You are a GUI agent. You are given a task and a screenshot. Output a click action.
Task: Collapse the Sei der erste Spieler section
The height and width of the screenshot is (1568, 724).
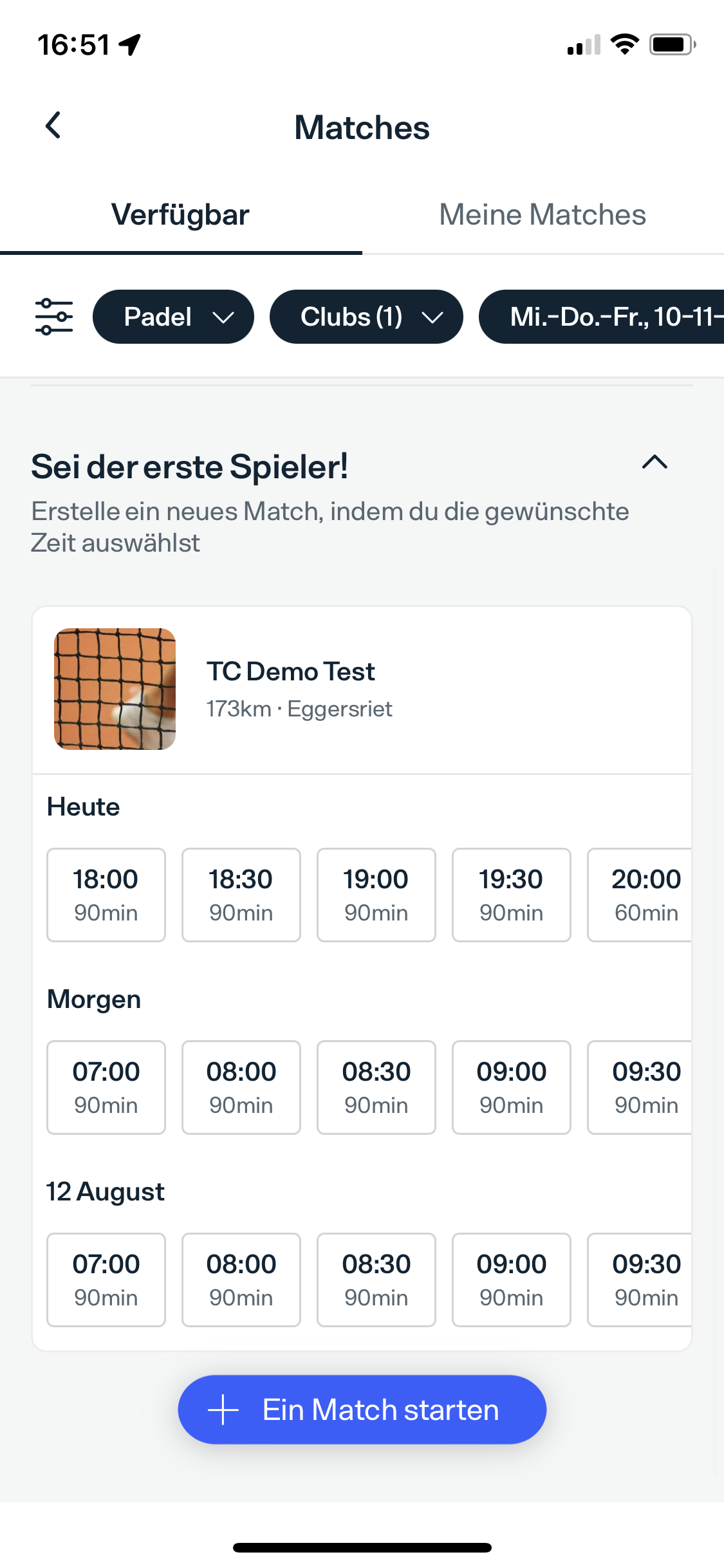[x=654, y=462]
